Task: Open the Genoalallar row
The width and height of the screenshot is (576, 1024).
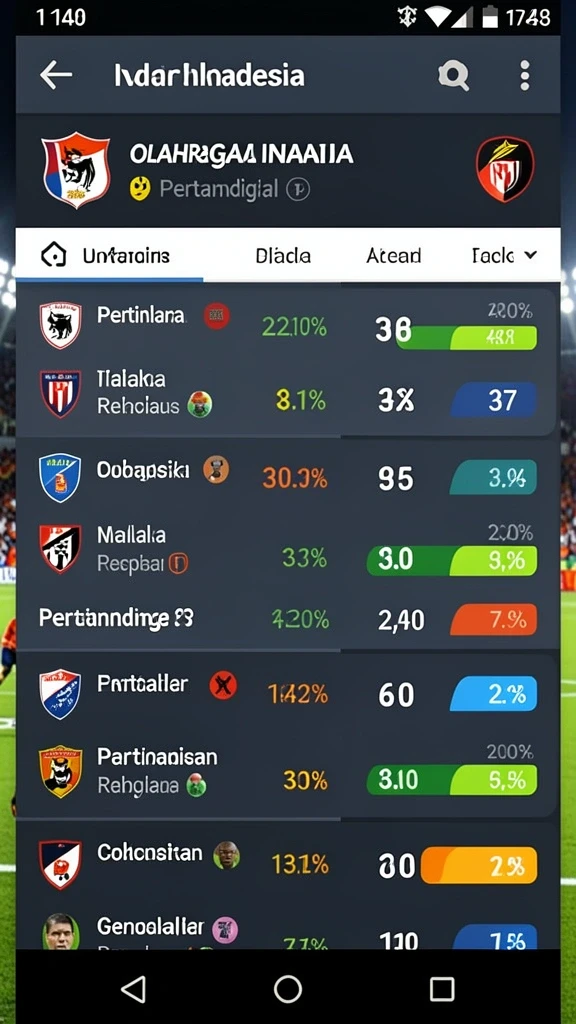Action: pyautogui.click(x=287, y=931)
